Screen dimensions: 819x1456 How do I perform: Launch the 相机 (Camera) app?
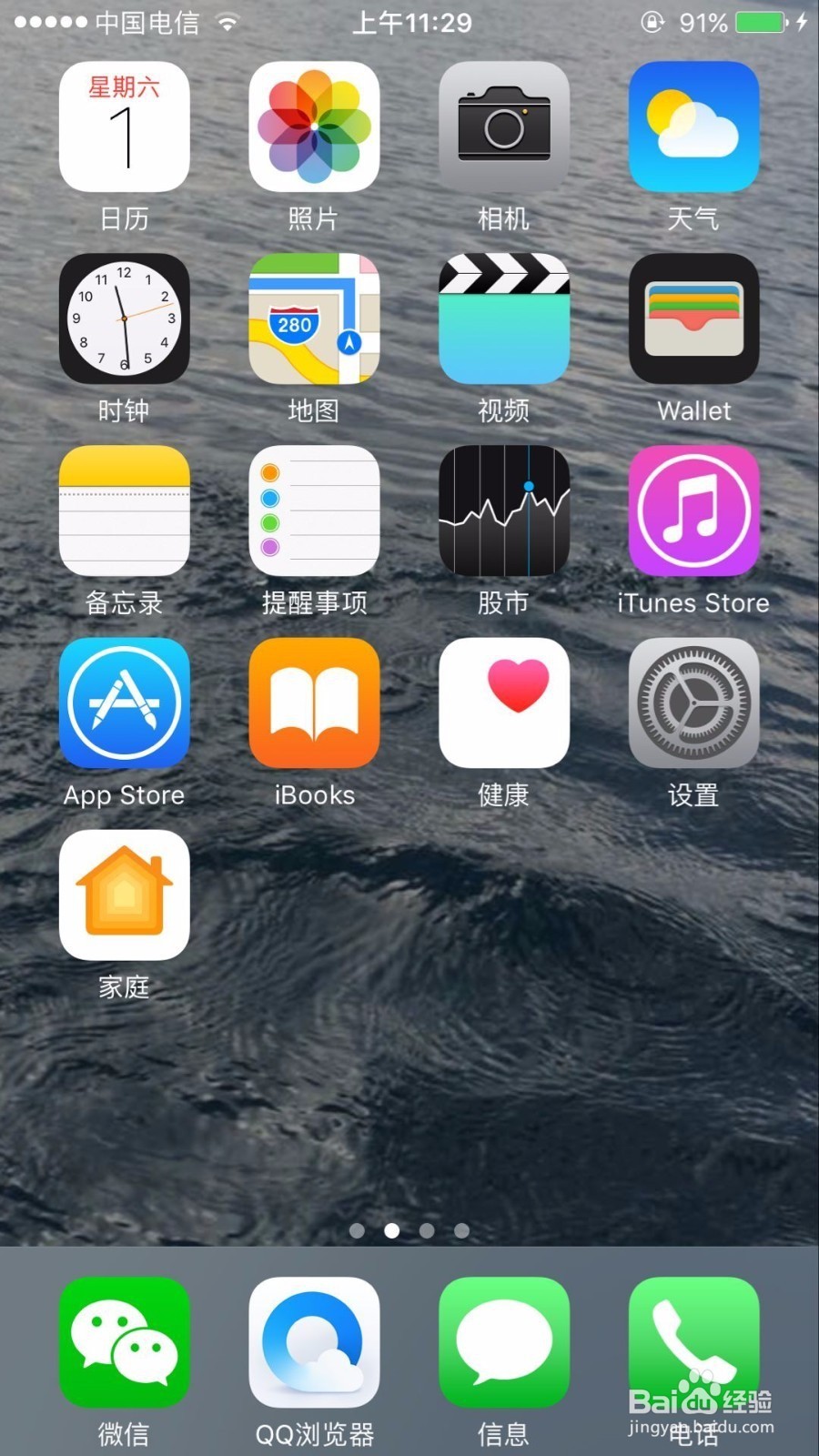tap(505, 127)
